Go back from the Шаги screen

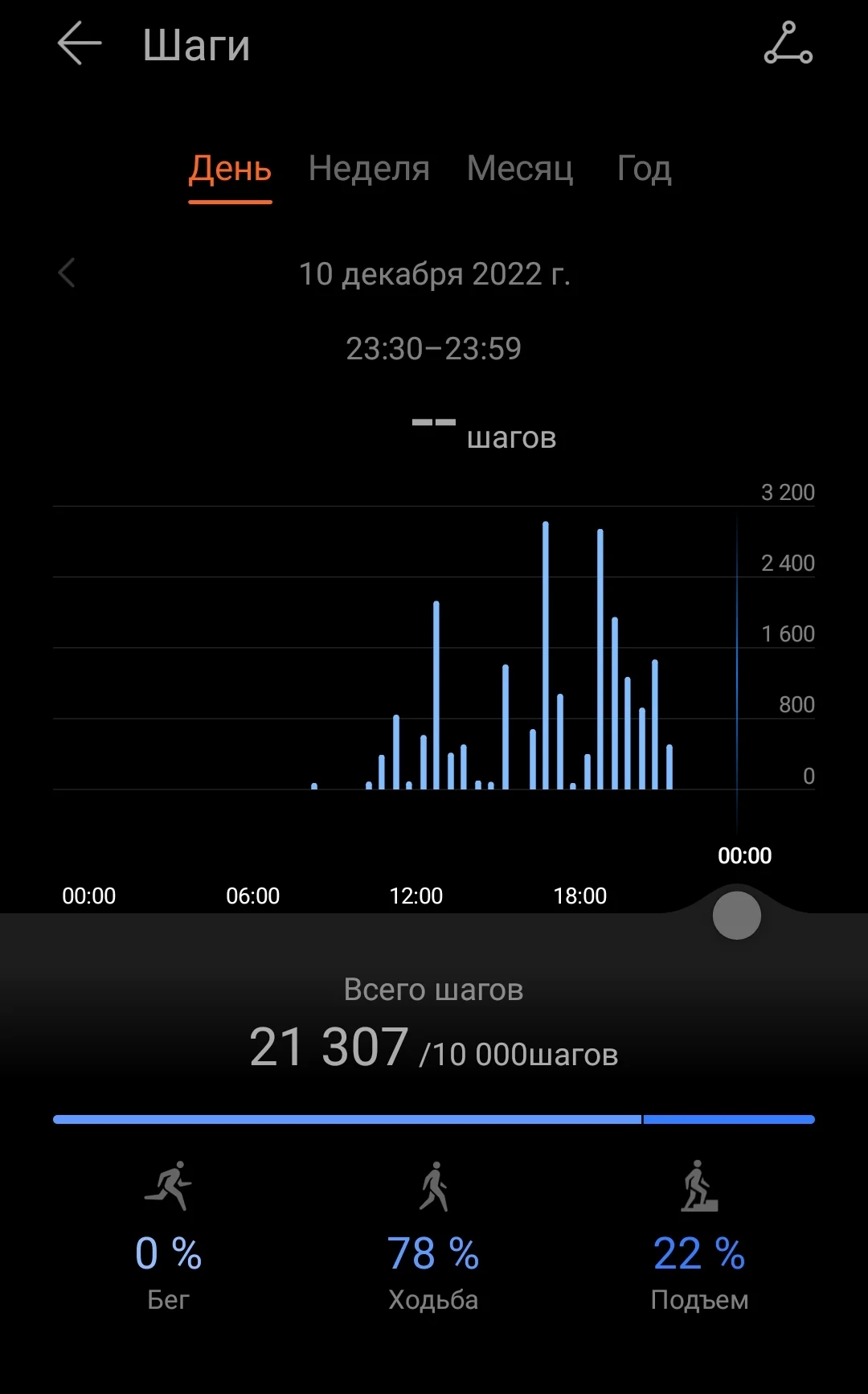80,43
